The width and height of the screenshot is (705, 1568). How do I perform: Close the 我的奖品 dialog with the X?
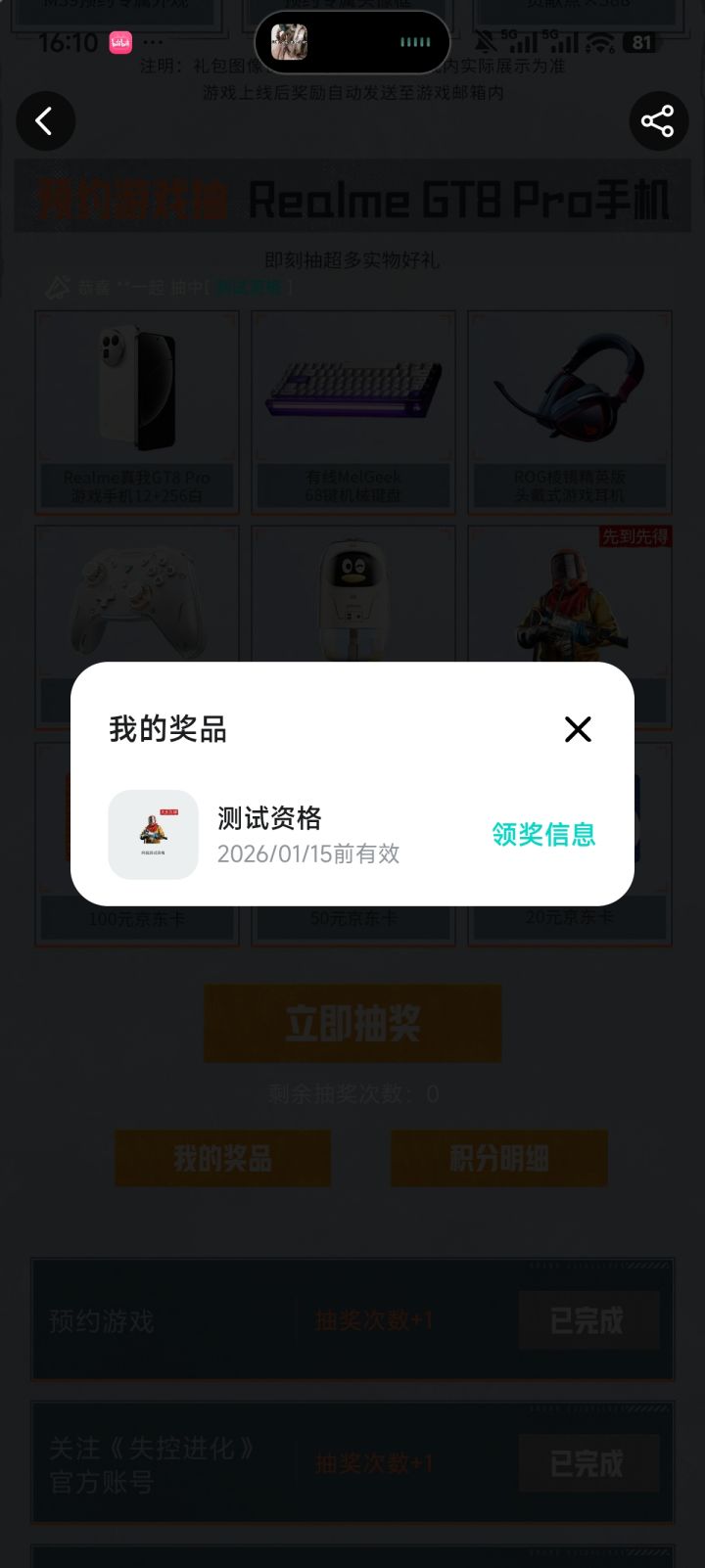click(577, 729)
